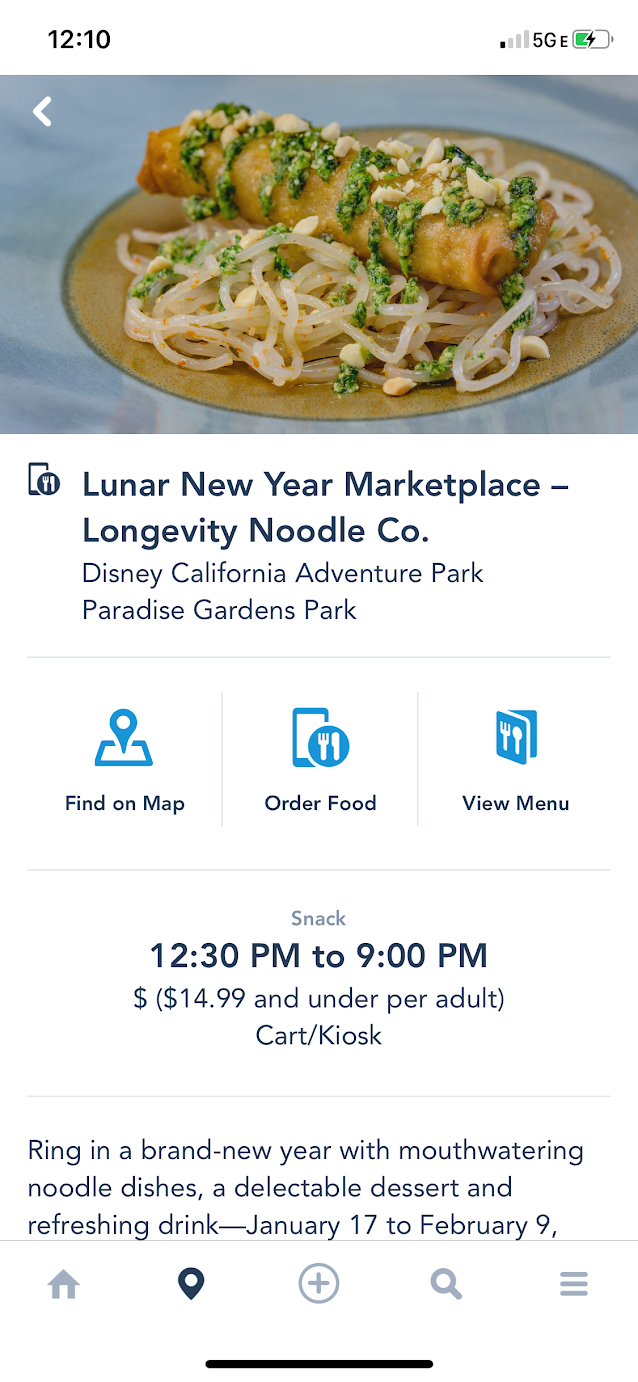Open View Menu
This screenshot has height=1382, width=638.
(x=515, y=760)
